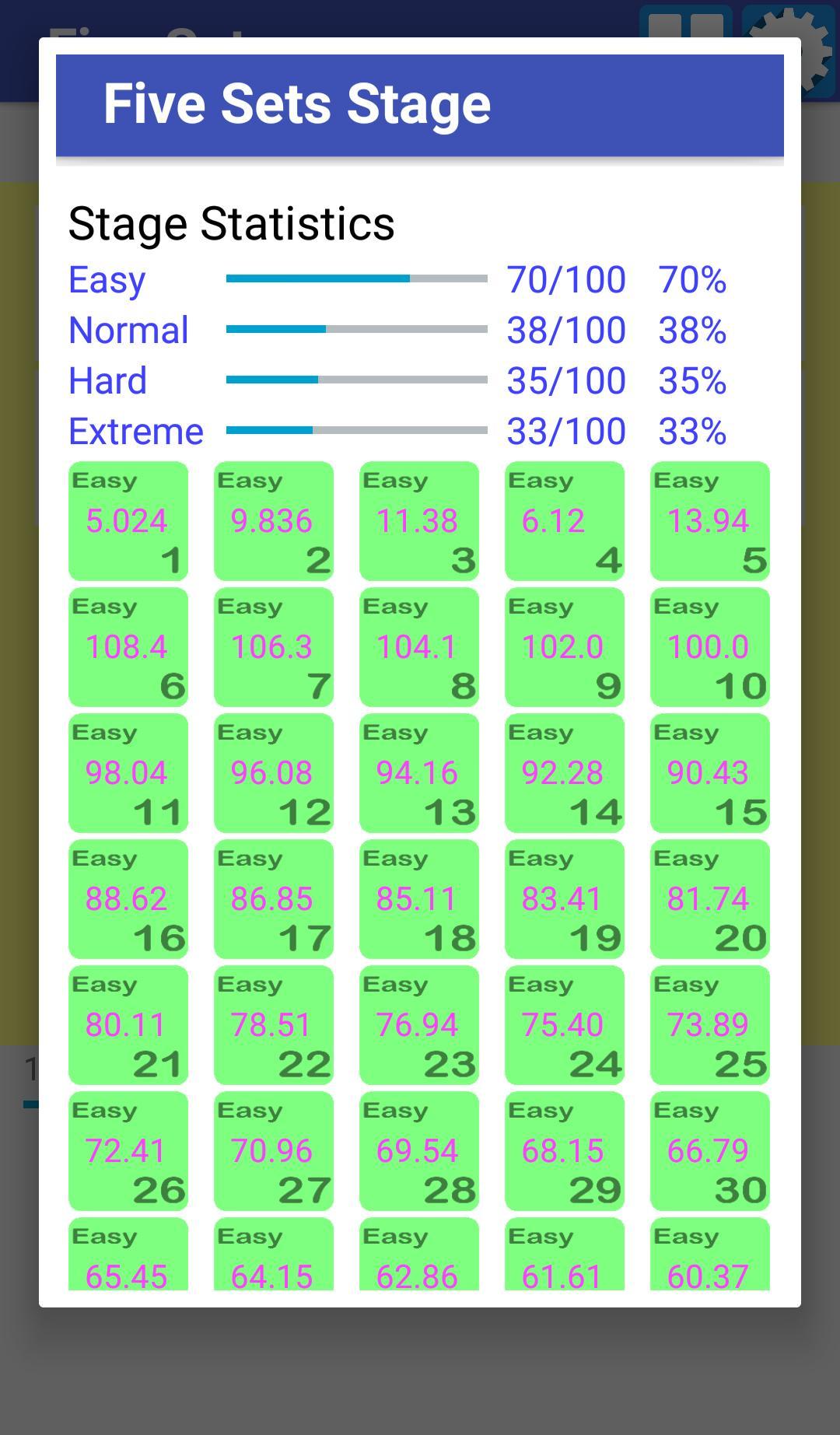
Task: Open level 5 with score 13.94
Action: pyautogui.click(x=709, y=520)
